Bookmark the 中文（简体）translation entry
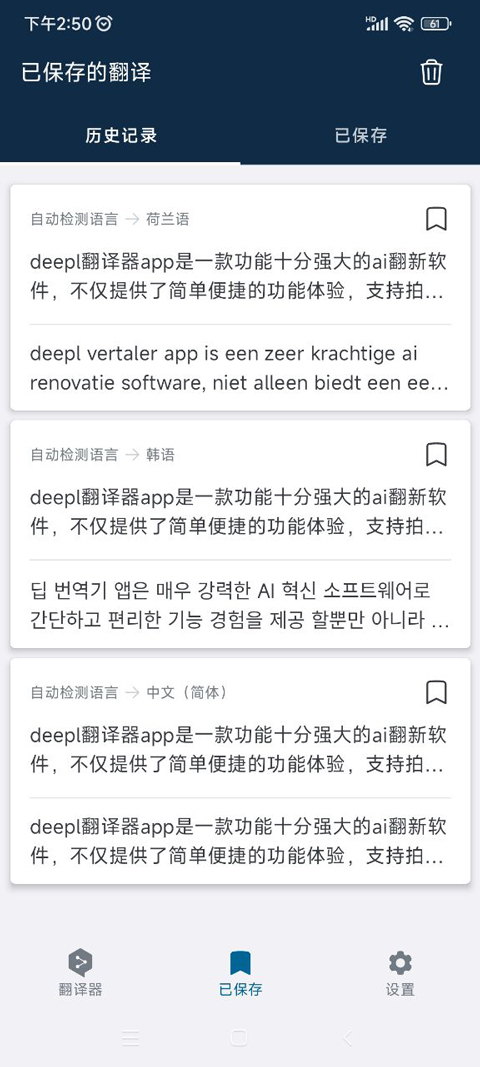 pyautogui.click(x=436, y=692)
